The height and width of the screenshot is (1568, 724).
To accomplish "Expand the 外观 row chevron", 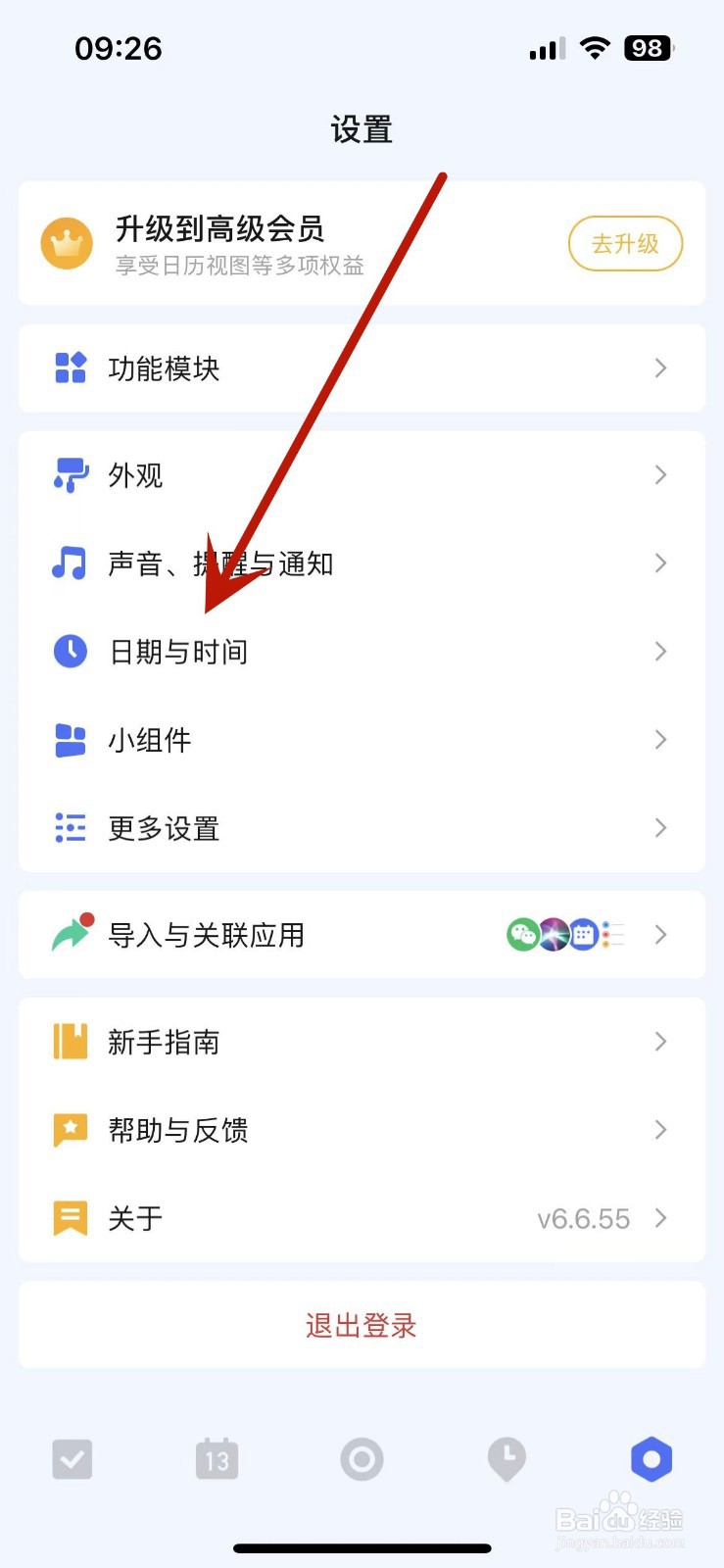I will tap(660, 475).
